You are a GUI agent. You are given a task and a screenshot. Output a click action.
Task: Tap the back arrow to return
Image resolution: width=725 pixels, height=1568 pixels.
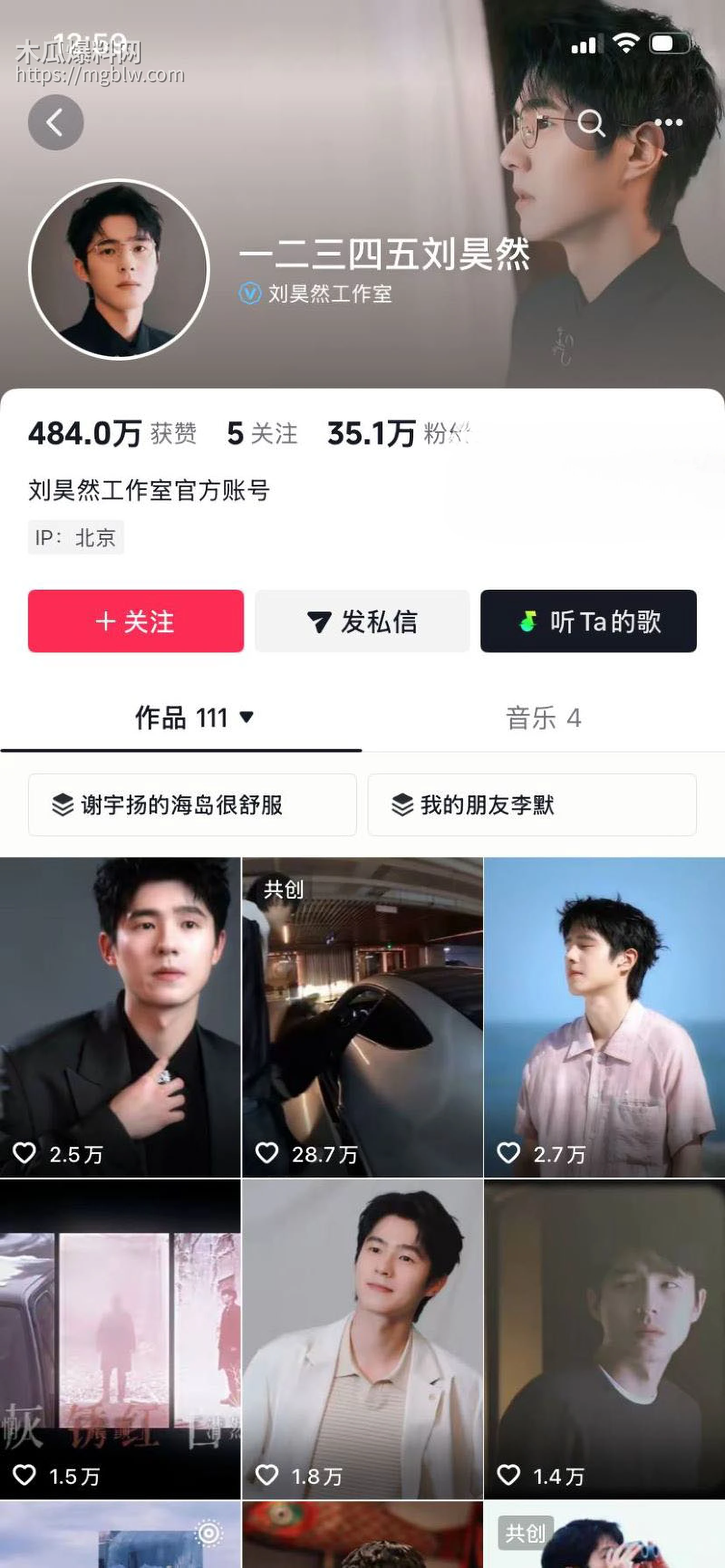coord(55,122)
